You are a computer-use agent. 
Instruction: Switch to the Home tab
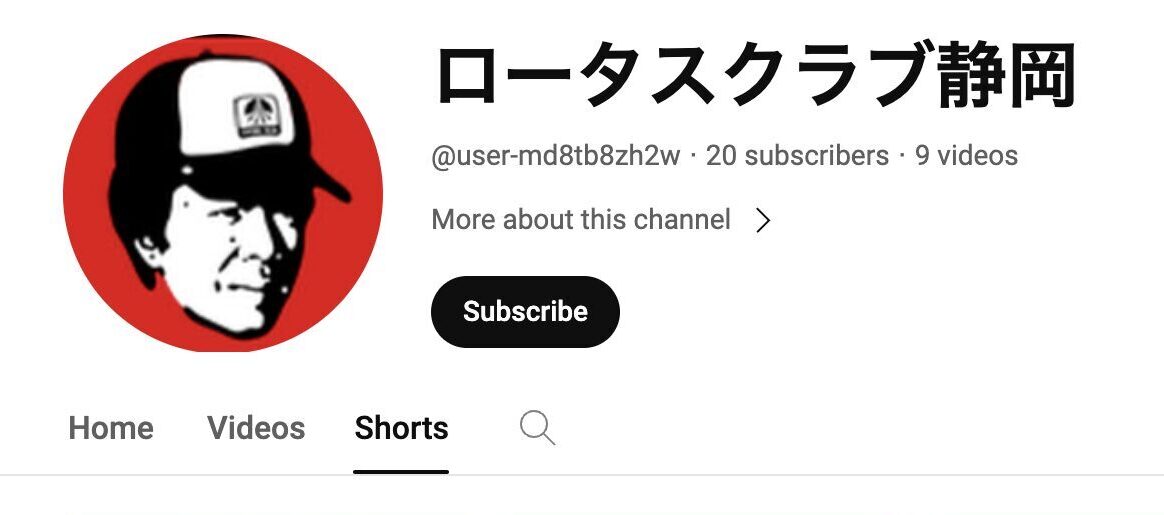tap(111, 429)
